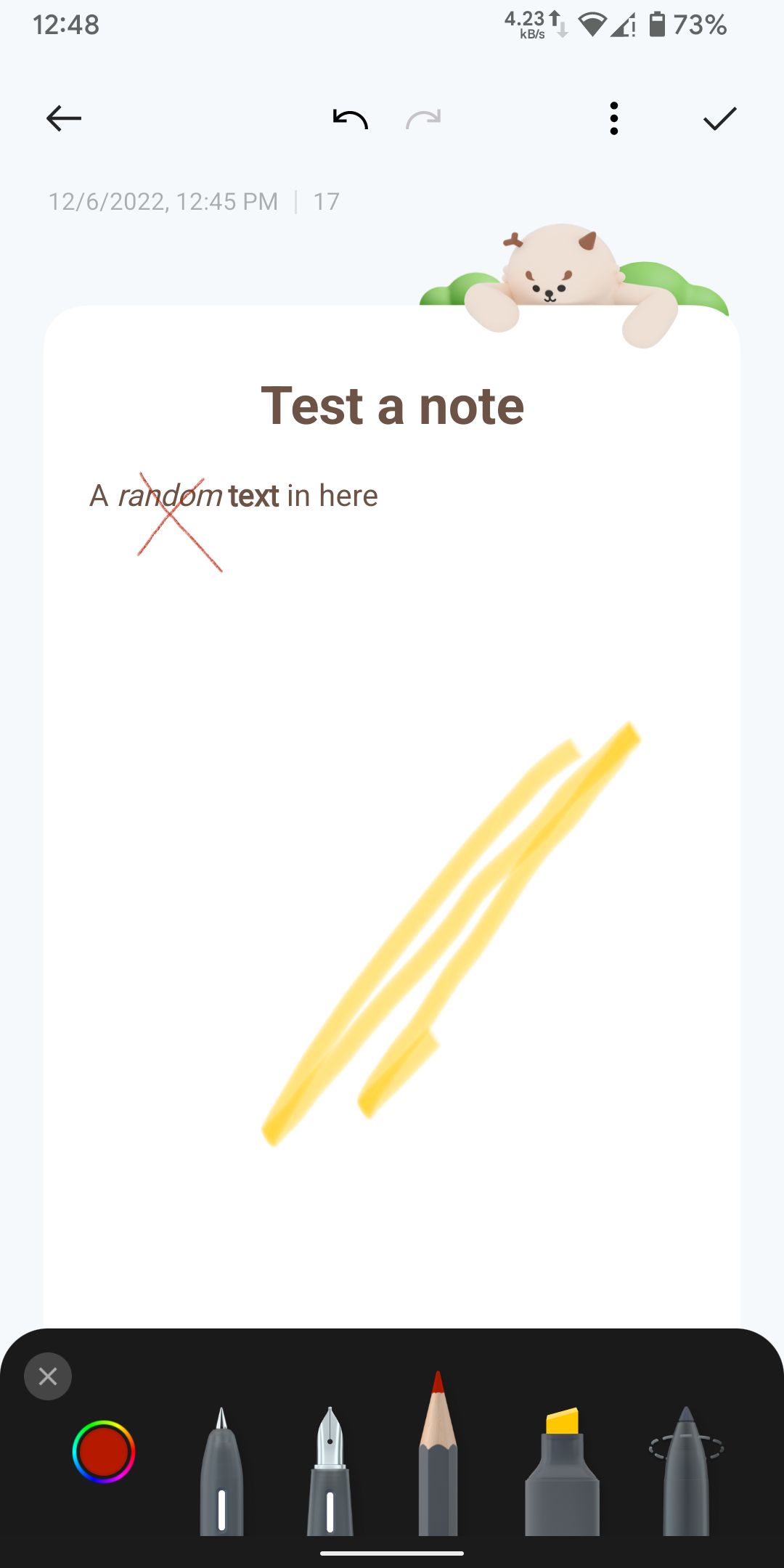Save the note with the checkmark
Viewport: 784px width, 1568px height.
click(720, 118)
